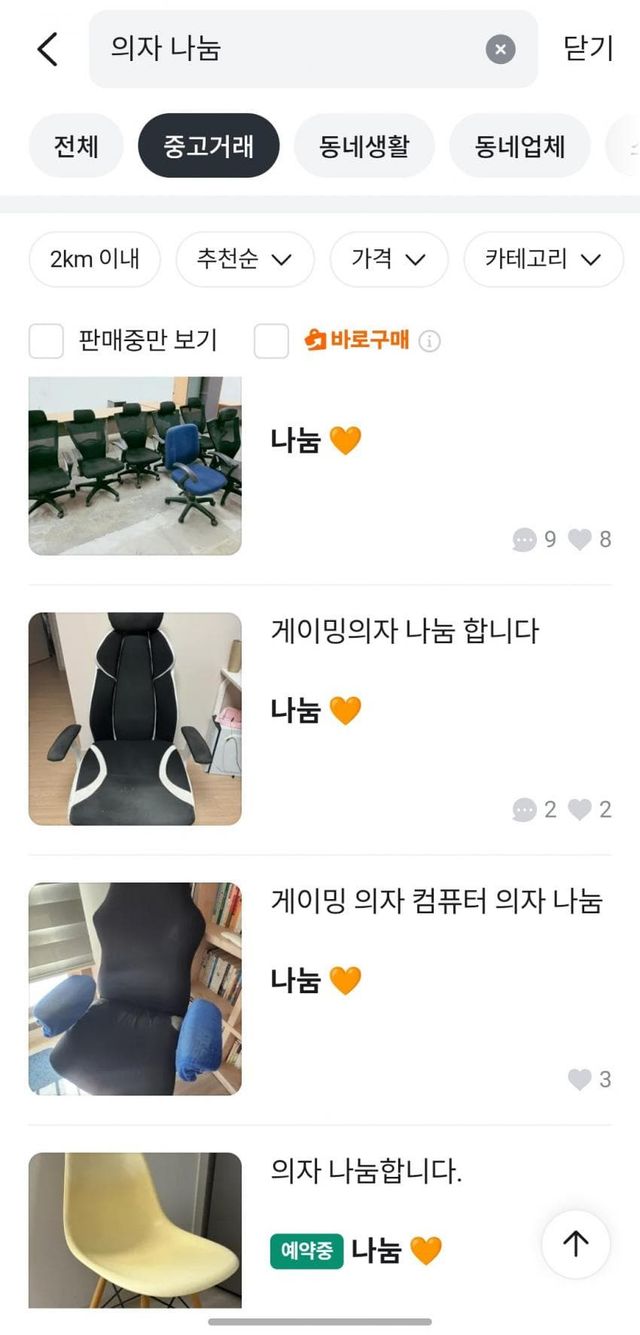This screenshot has width=640, height=1335.
Task: Tap the search field with '의자 나눔'
Action: tap(290, 49)
